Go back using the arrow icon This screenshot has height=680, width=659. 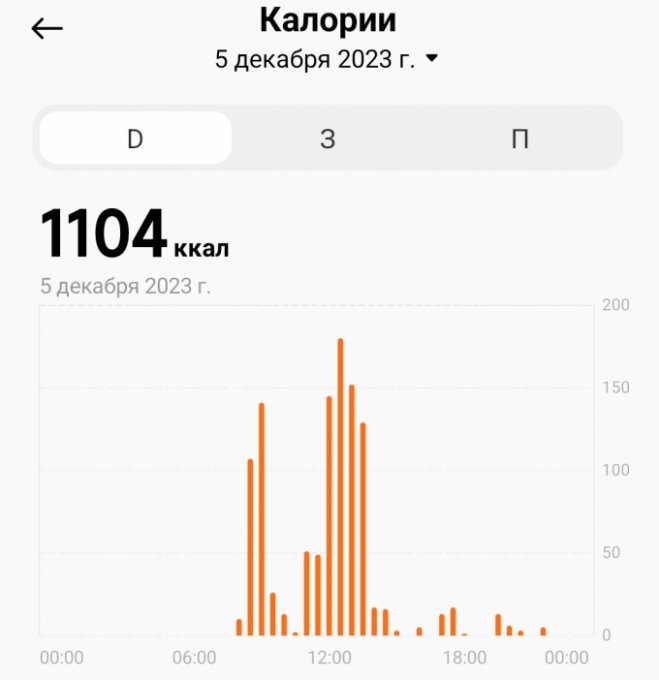point(47,28)
